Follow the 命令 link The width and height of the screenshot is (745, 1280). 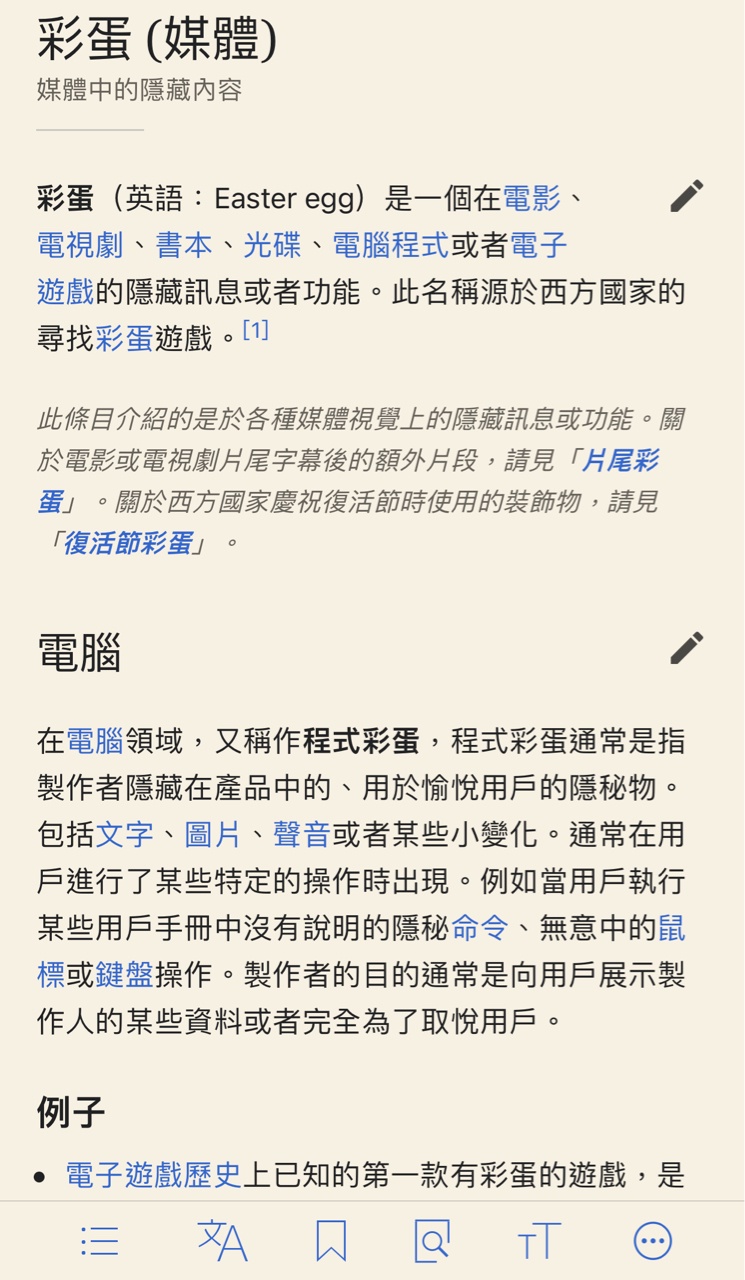click(480, 928)
